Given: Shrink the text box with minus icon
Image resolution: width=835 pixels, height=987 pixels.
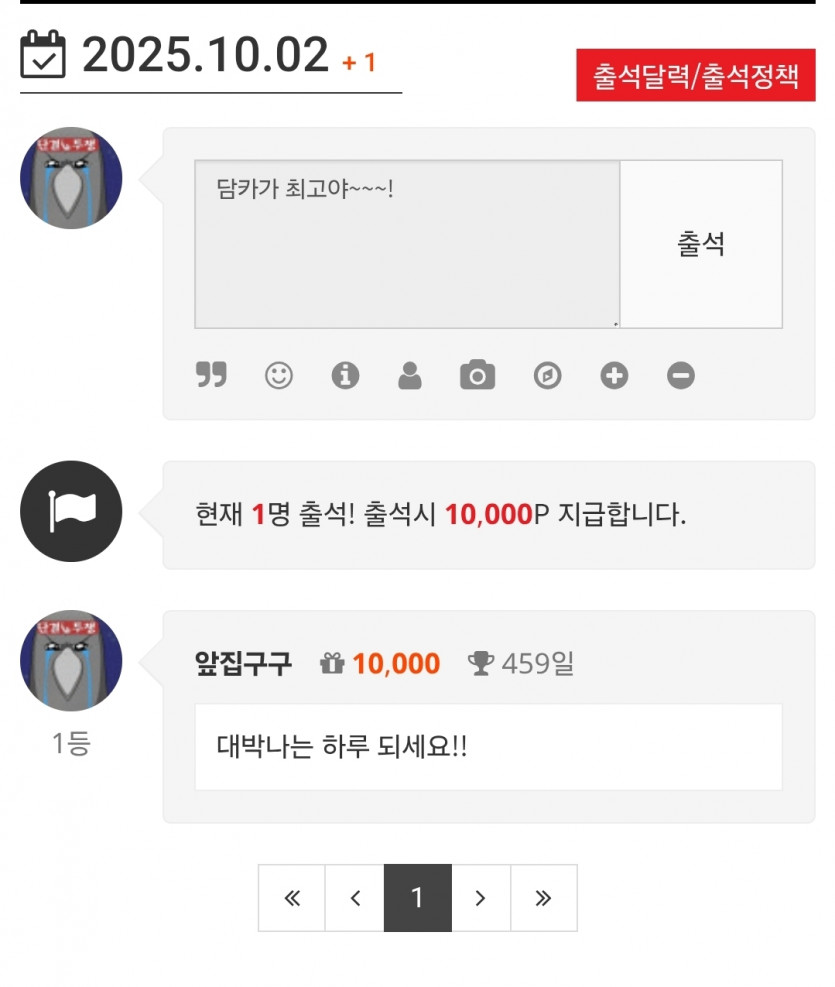Looking at the screenshot, I should (681, 375).
